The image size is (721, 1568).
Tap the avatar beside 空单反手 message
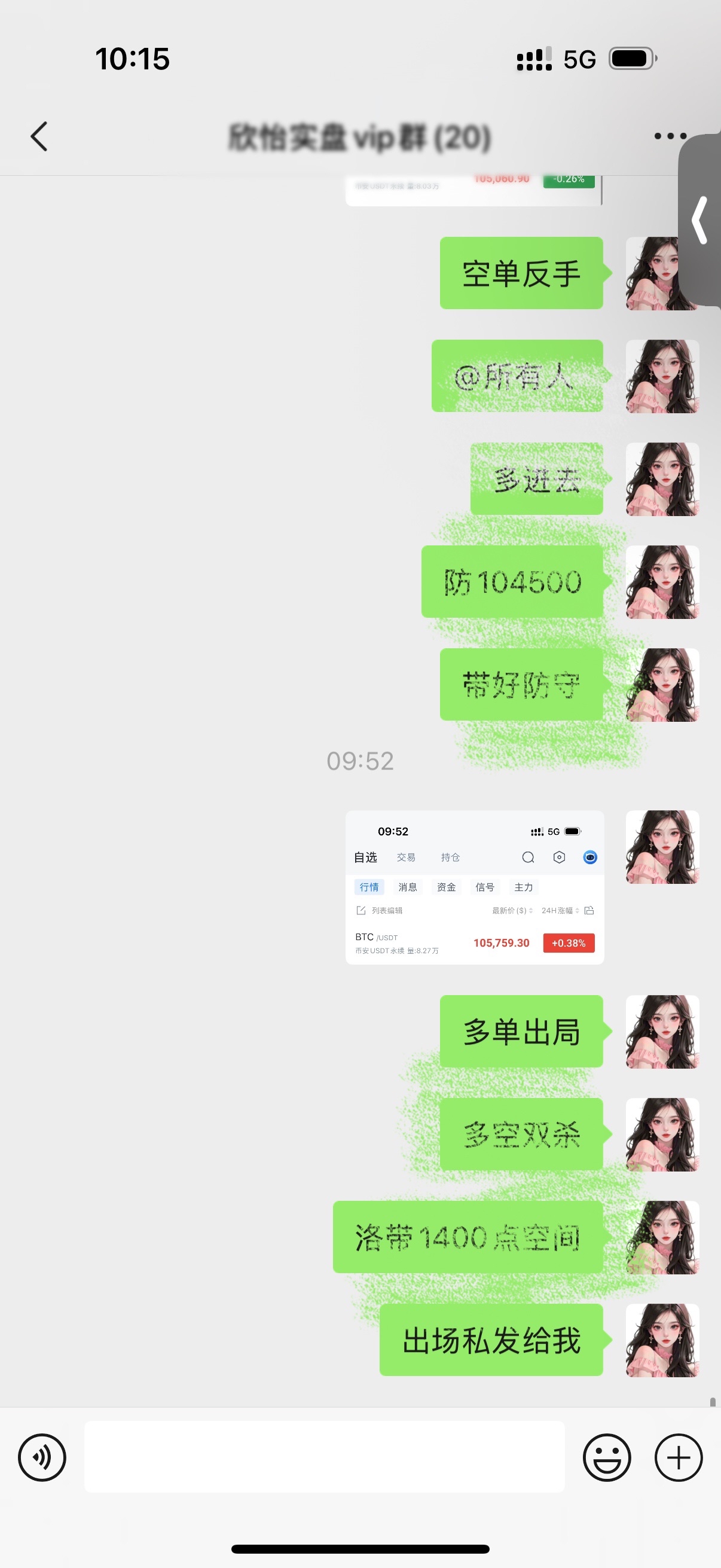(x=654, y=273)
